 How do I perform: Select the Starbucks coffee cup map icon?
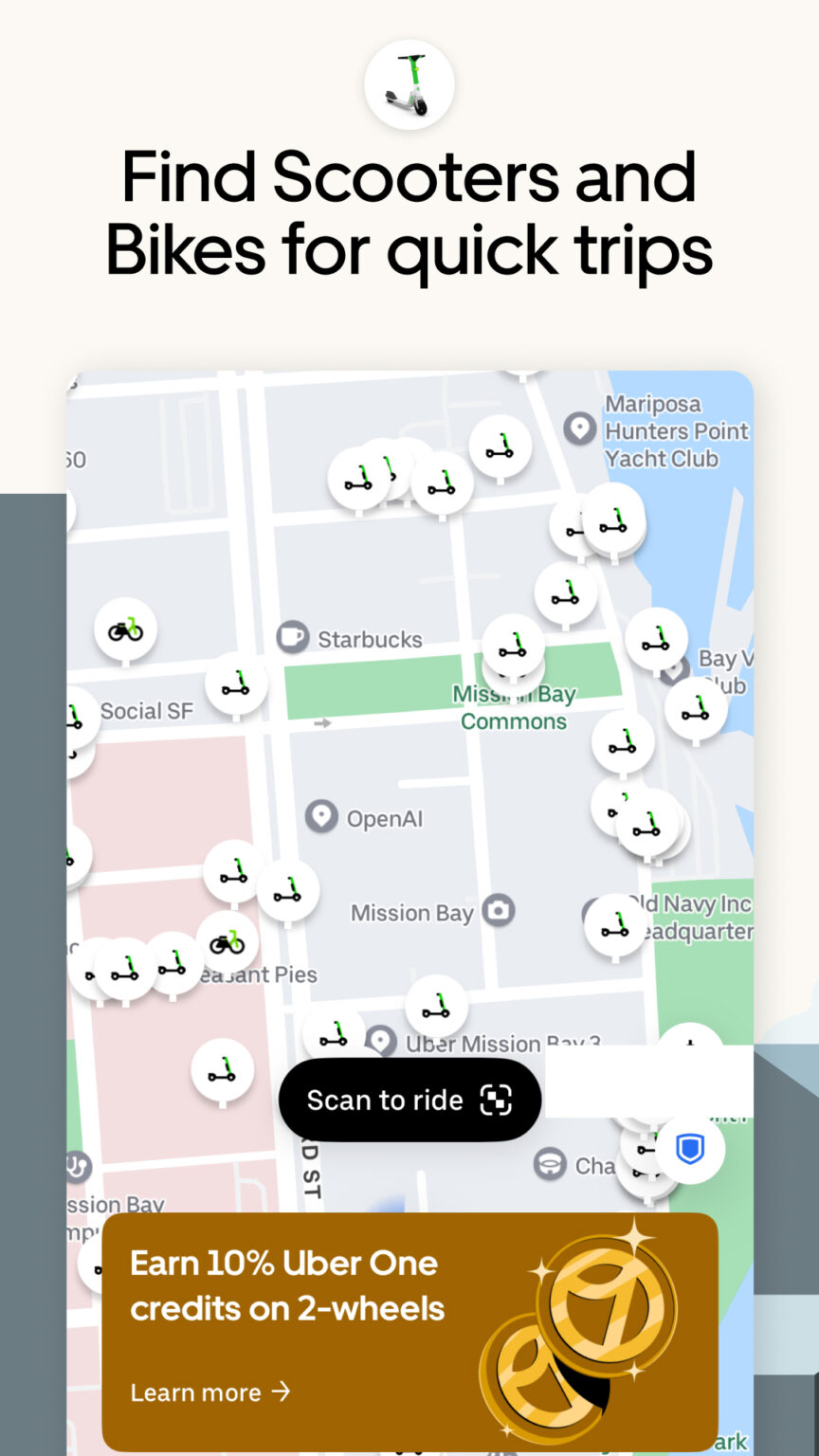coord(291,638)
